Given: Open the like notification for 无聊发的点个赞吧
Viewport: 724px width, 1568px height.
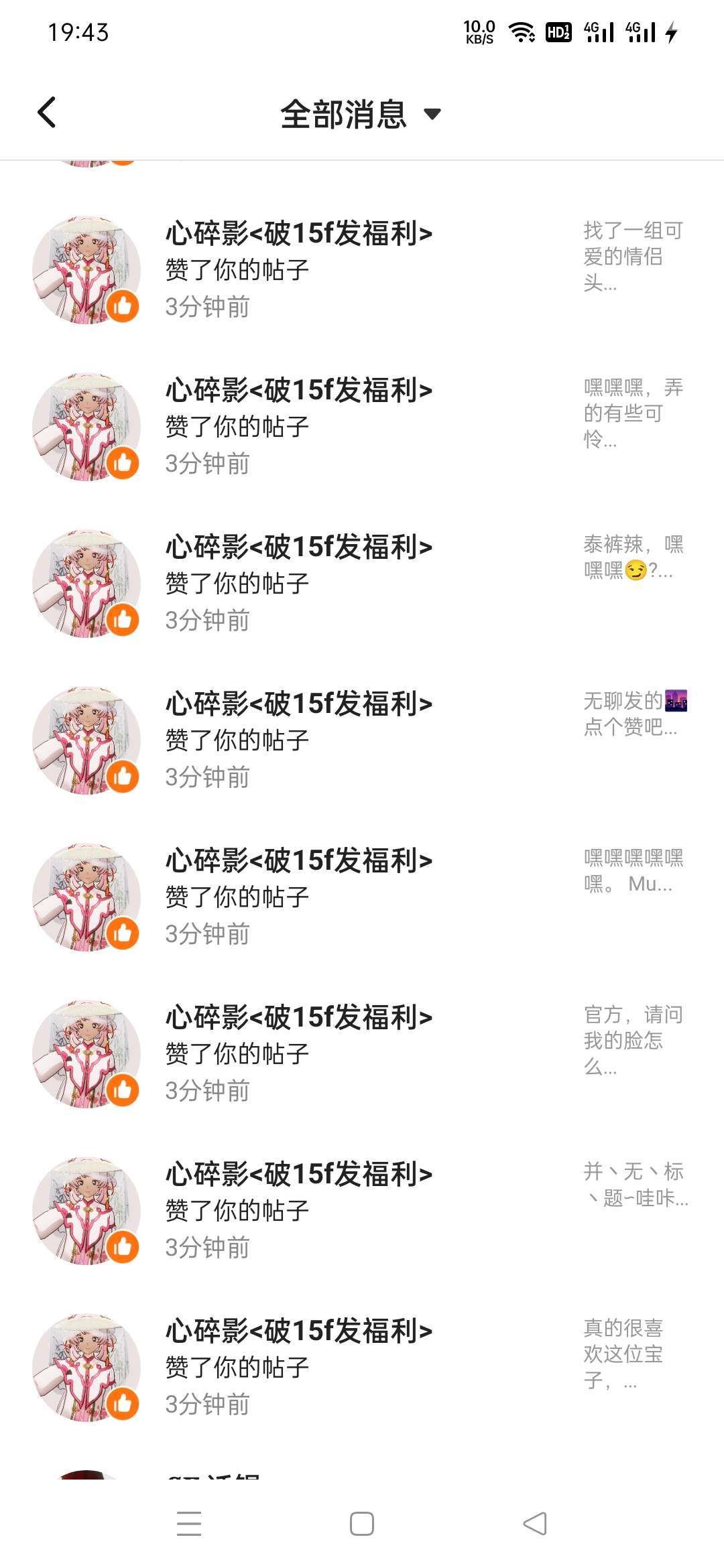Looking at the screenshot, I should tap(362, 740).
